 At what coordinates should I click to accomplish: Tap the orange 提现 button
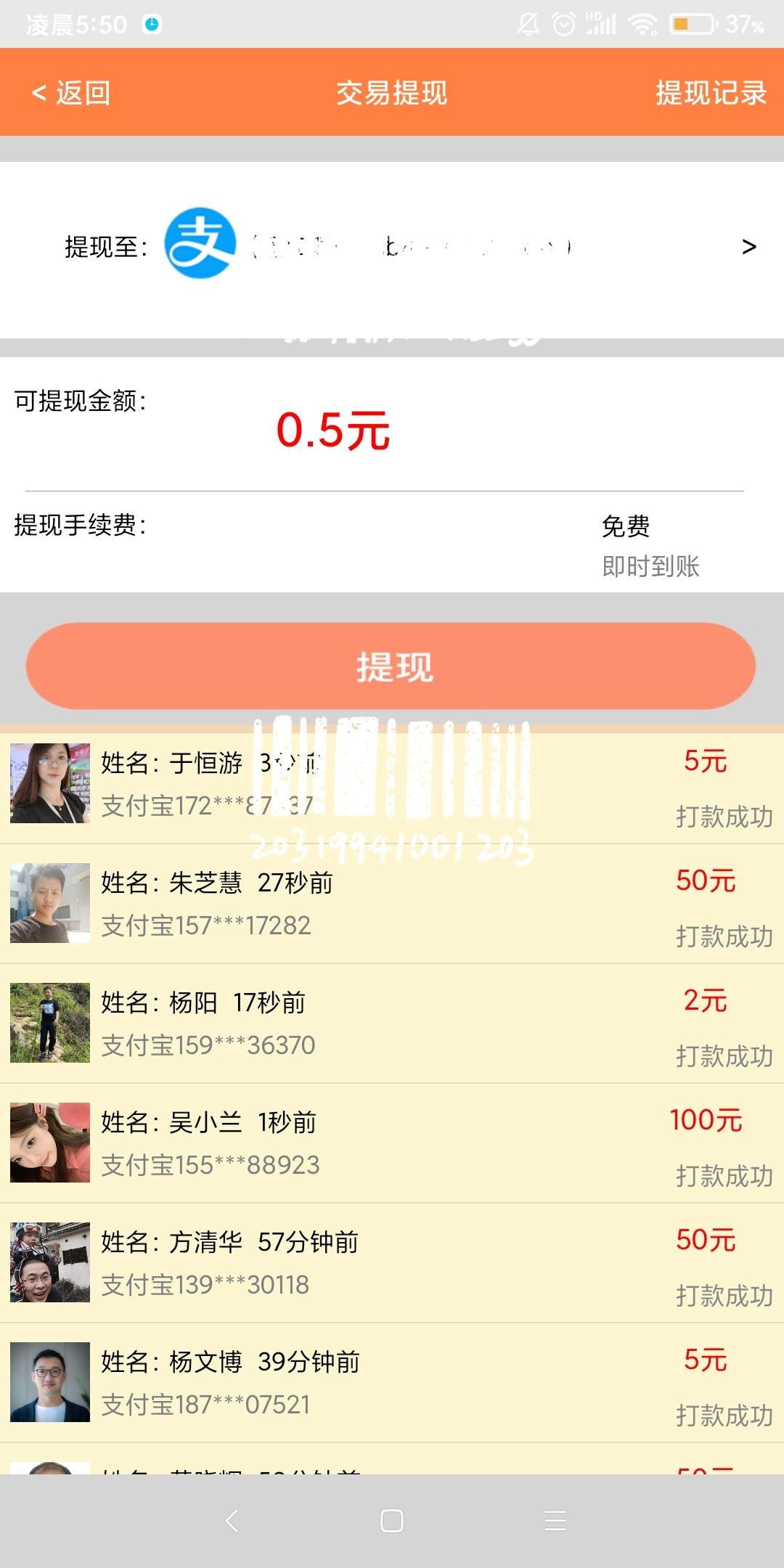(x=391, y=666)
